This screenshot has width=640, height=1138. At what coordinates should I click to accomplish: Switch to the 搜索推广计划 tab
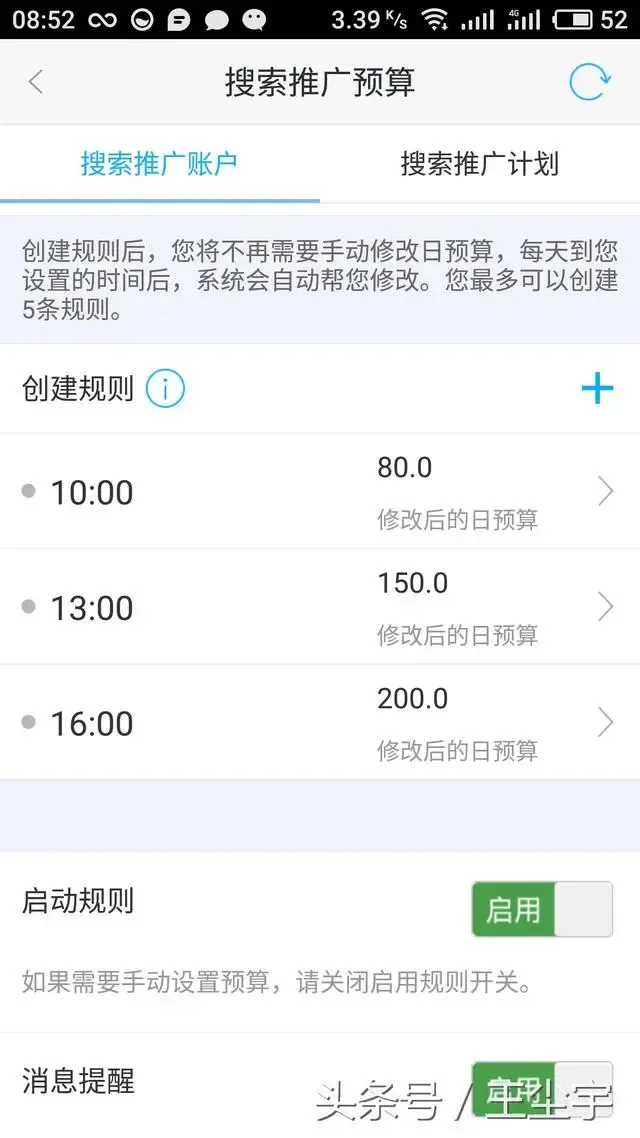(x=479, y=164)
